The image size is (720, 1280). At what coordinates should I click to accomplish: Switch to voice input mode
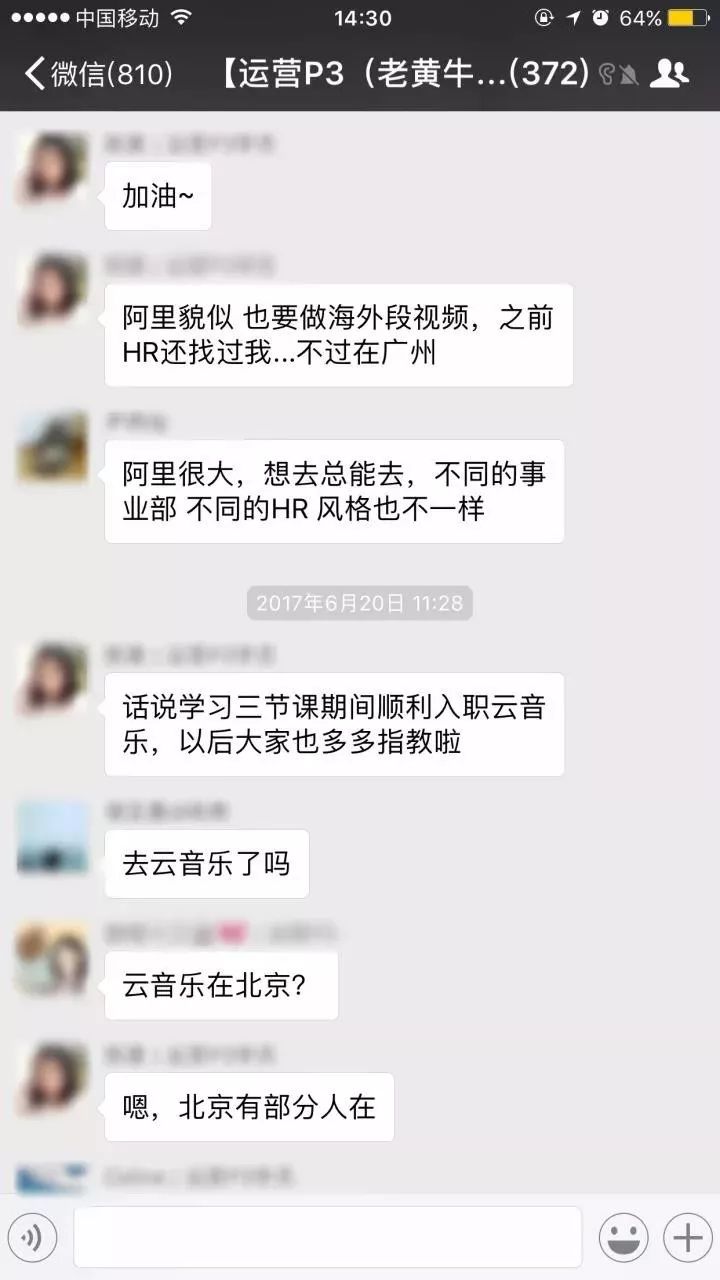[31, 1238]
